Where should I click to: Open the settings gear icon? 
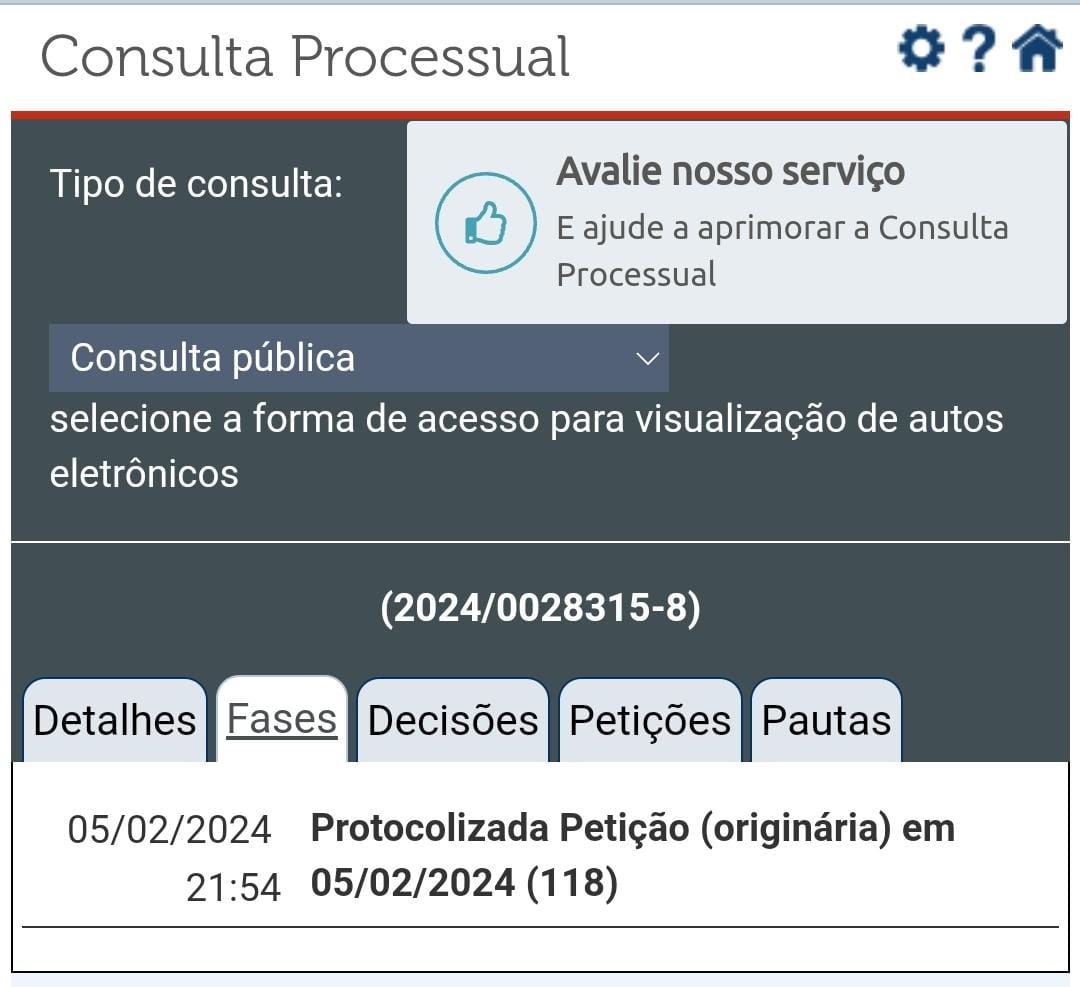920,49
